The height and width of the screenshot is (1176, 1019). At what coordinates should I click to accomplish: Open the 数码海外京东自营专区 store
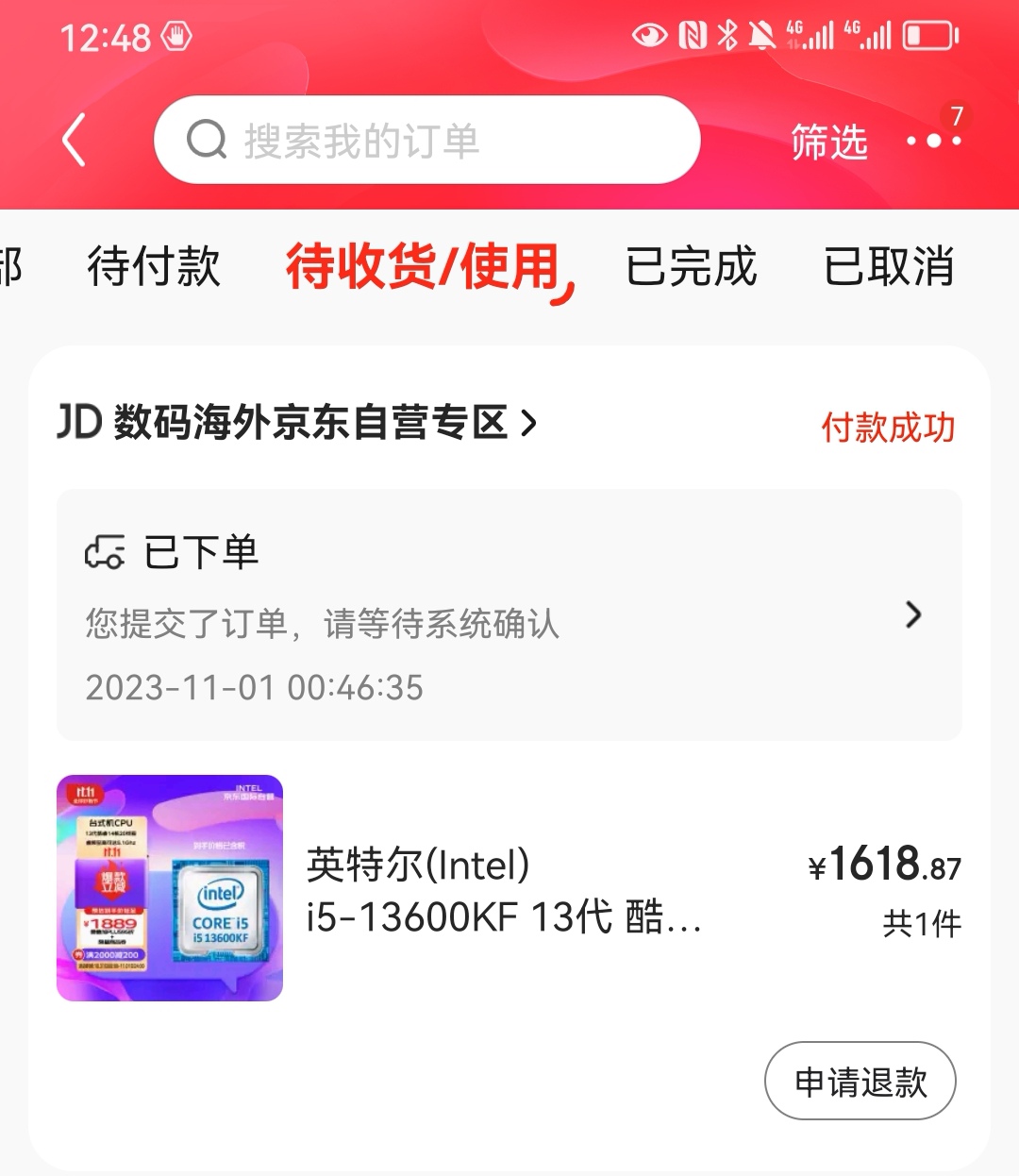(311, 423)
